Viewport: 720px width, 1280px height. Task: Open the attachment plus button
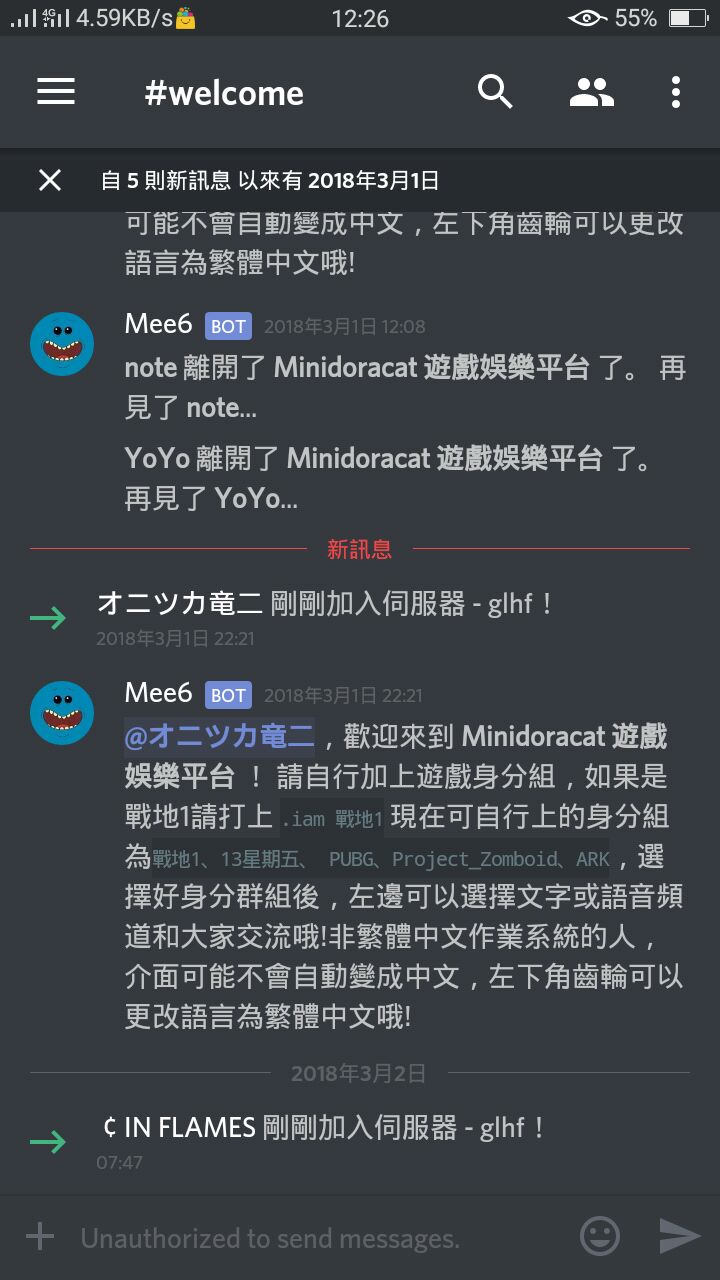(40, 1237)
